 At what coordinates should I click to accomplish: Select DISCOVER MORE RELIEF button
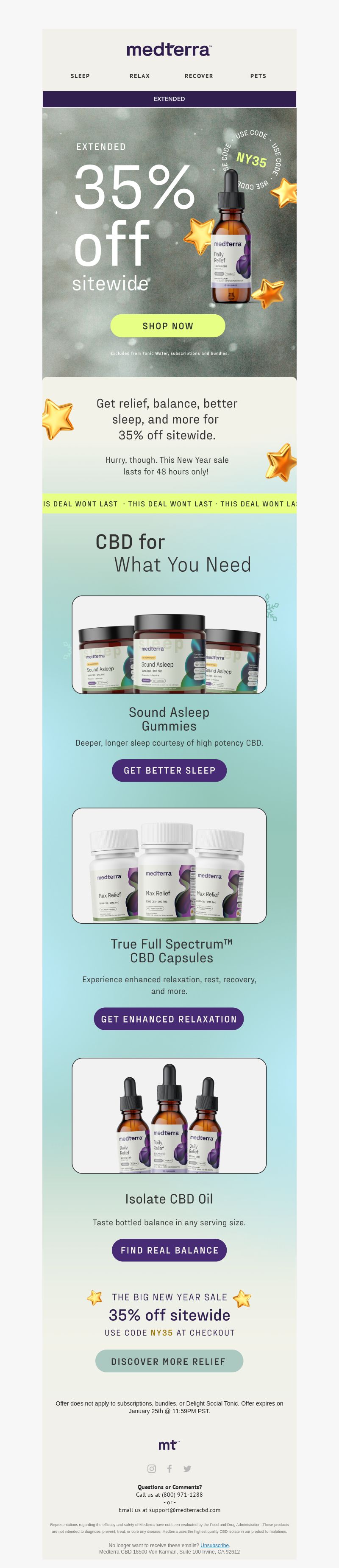(169, 1361)
